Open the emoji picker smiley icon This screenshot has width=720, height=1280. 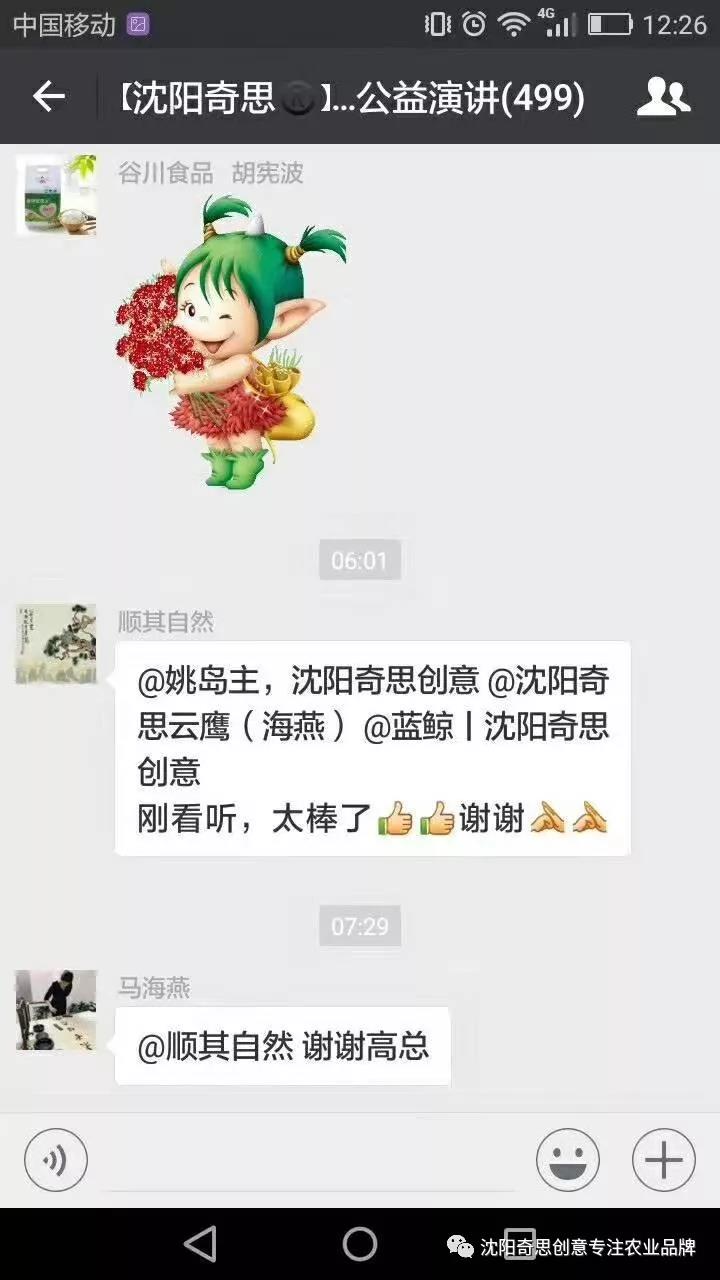(567, 1160)
